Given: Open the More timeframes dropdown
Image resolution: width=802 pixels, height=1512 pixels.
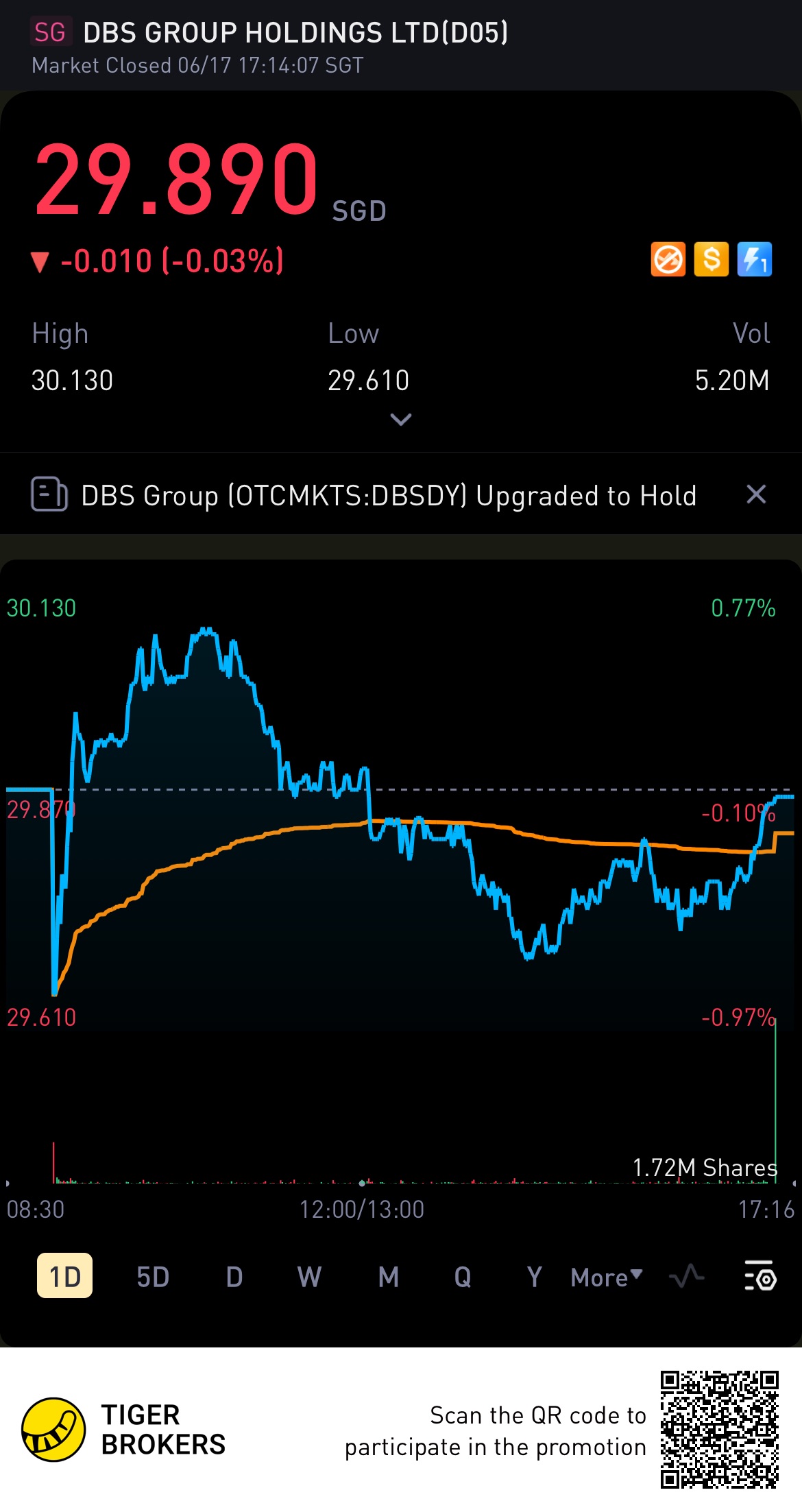Looking at the screenshot, I should pyautogui.click(x=607, y=1277).
